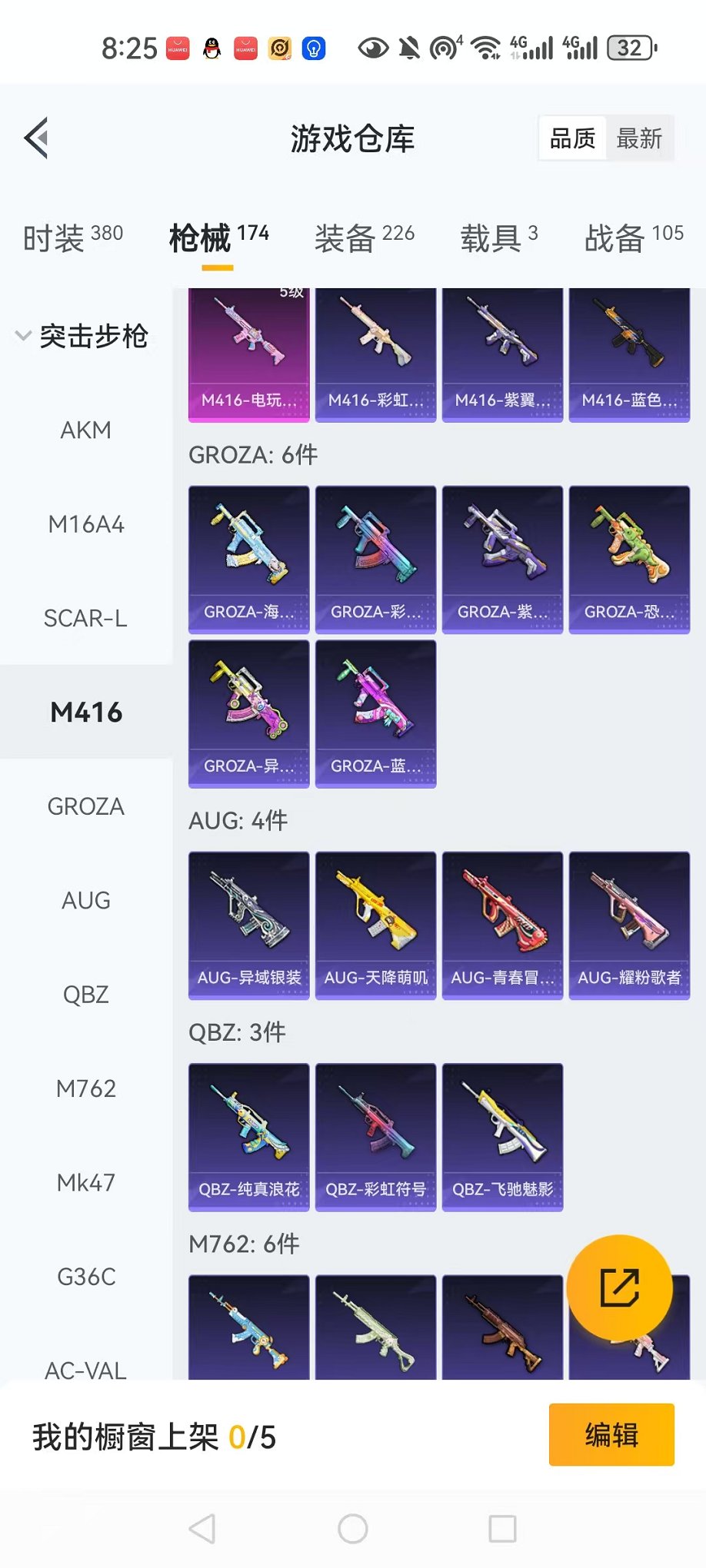Switch to the 战备 tab
The width and height of the screenshot is (706, 1568).
[x=634, y=238]
